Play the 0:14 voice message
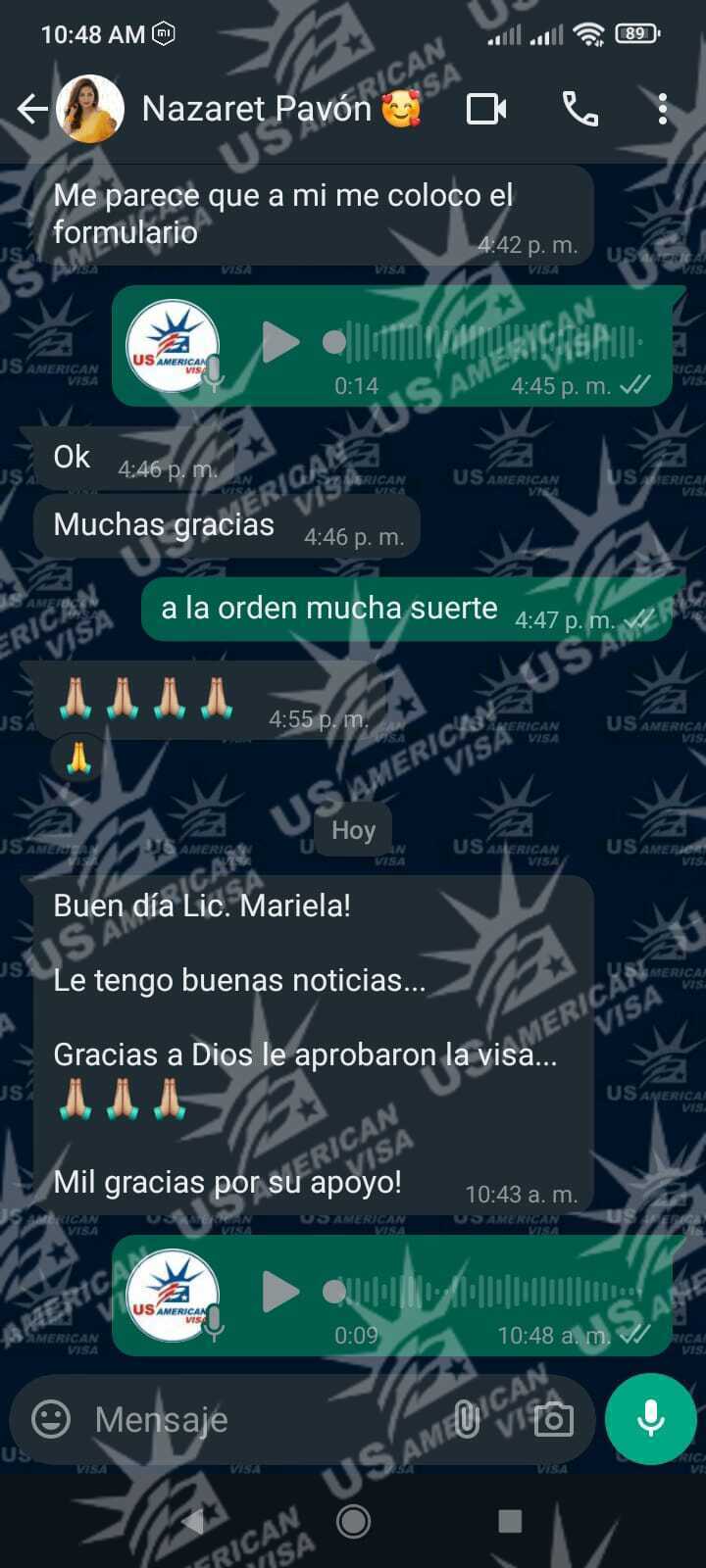Screen dimensions: 706x1568 (280, 343)
